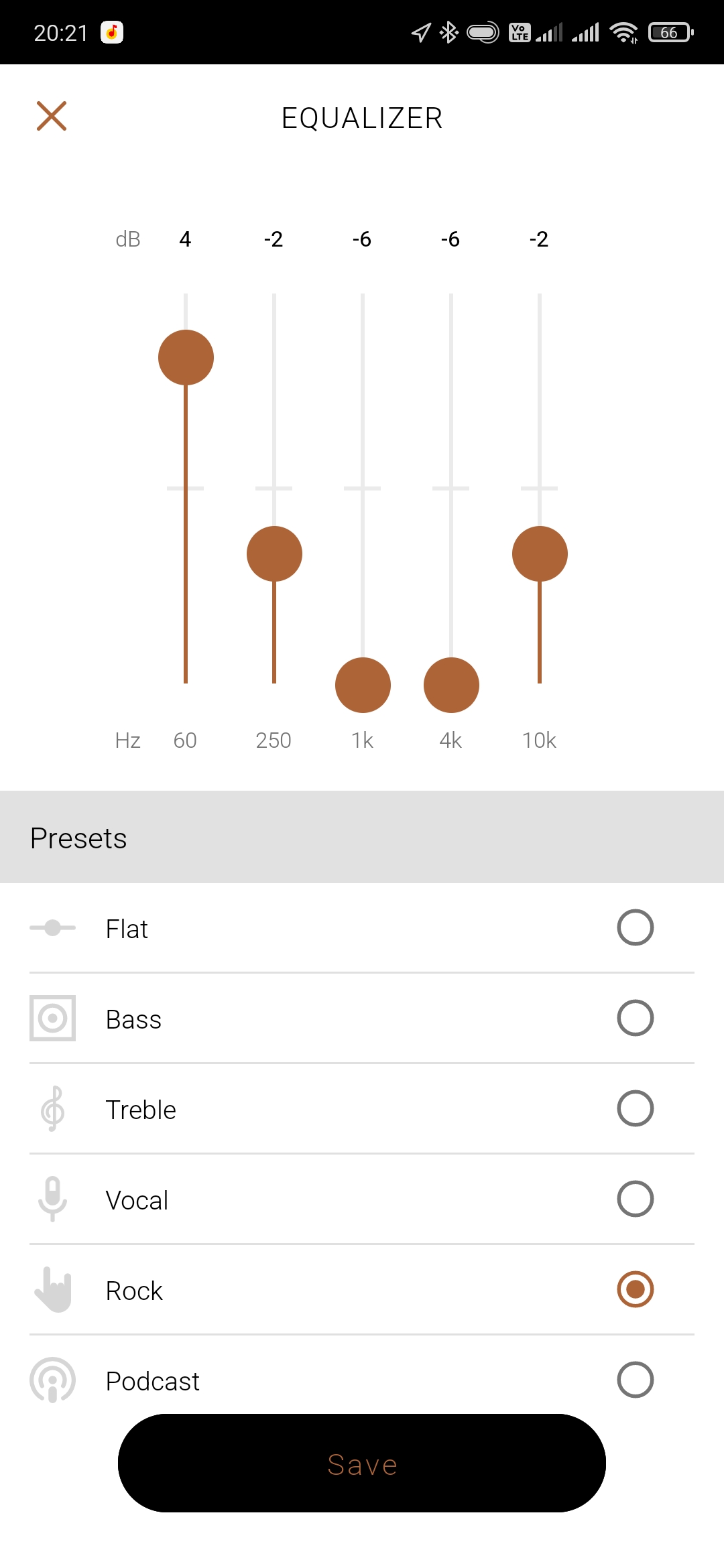Tap the 4k Hz slider handle
The width and height of the screenshot is (724, 1568).
pos(451,685)
